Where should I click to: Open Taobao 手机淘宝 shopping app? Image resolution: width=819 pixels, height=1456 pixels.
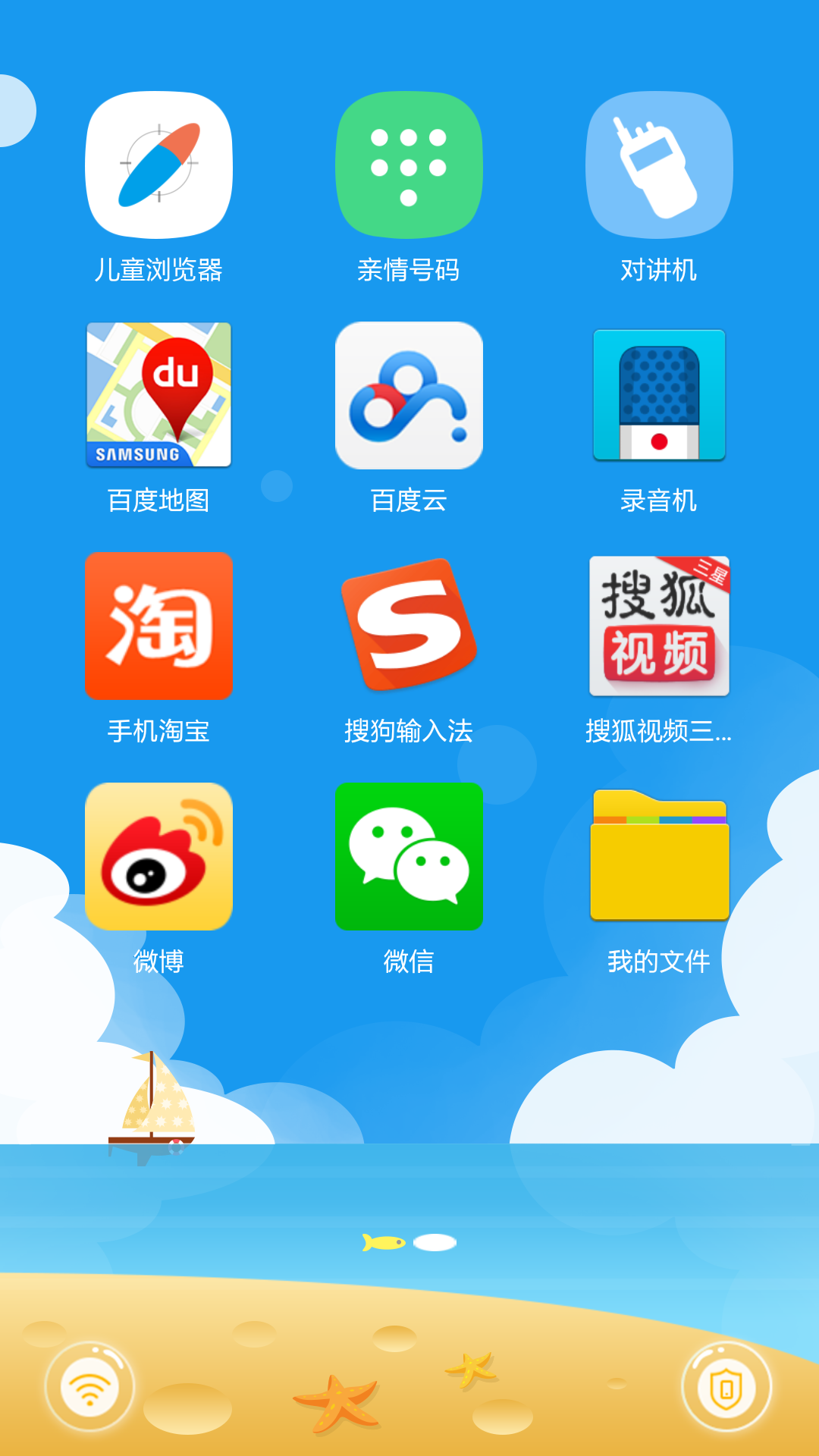tap(158, 626)
